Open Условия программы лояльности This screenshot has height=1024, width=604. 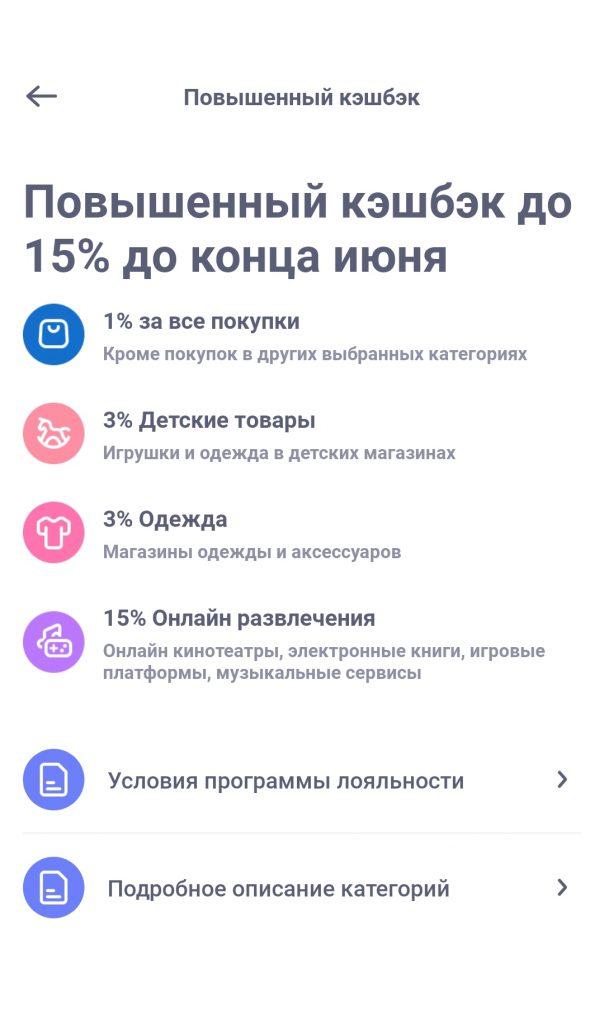click(x=302, y=780)
